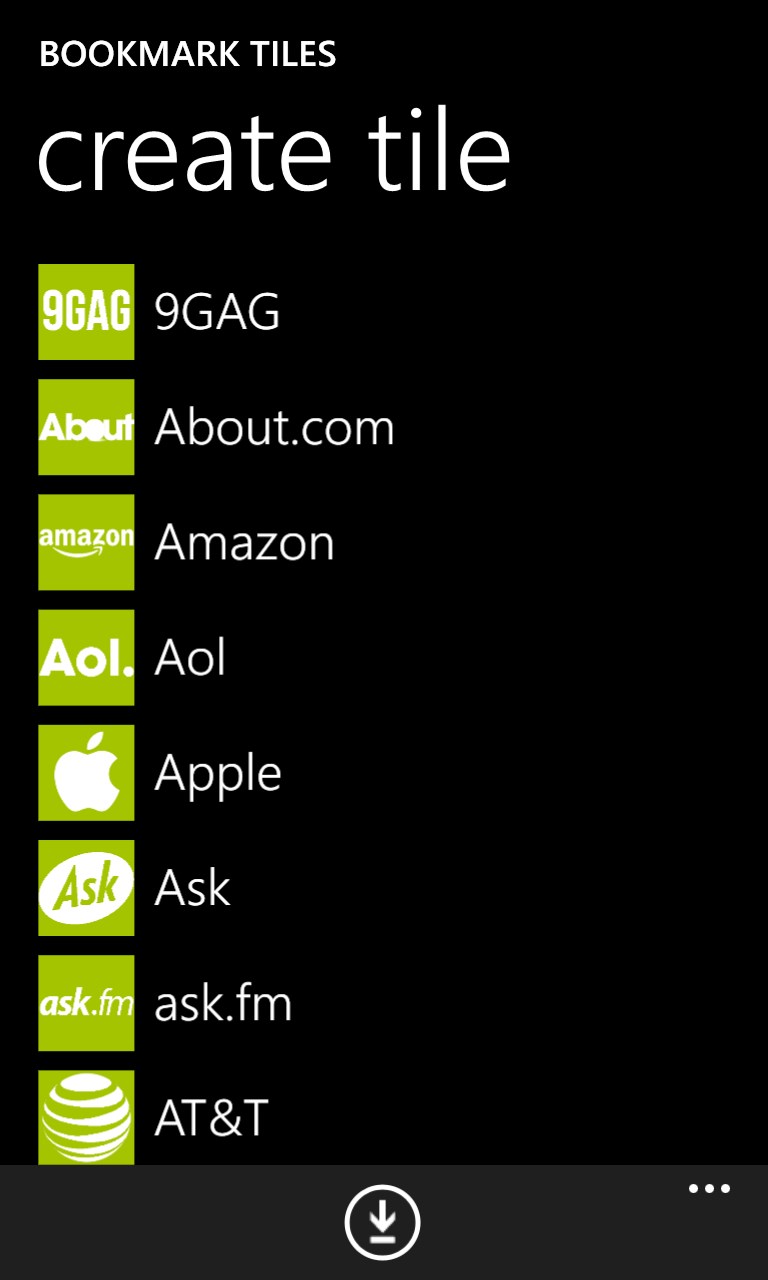Select the 9GAG bookmark
The width and height of the screenshot is (768, 1280).
point(216,313)
